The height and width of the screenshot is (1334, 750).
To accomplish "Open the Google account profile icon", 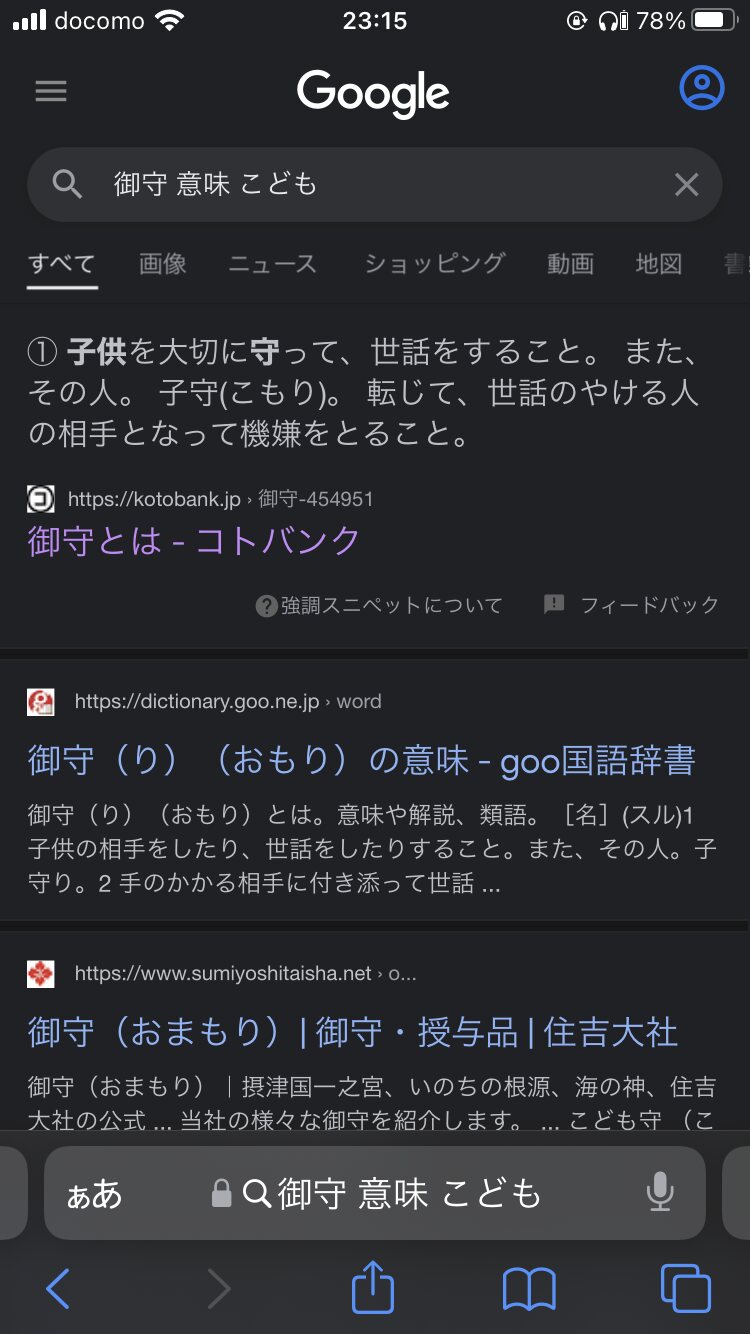I will [x=702, y=88].
